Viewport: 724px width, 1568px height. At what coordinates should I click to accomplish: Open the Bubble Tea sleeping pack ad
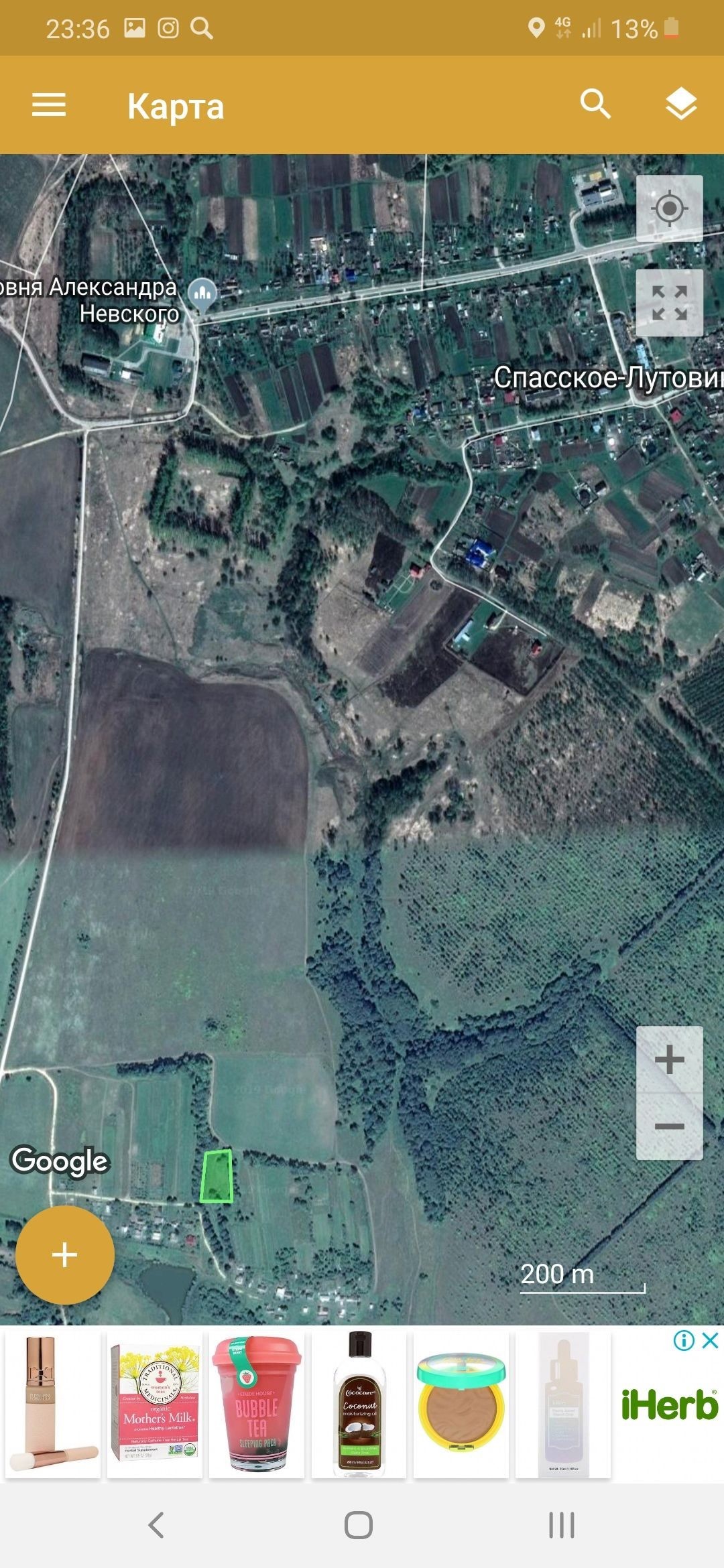pos(256,1404)
